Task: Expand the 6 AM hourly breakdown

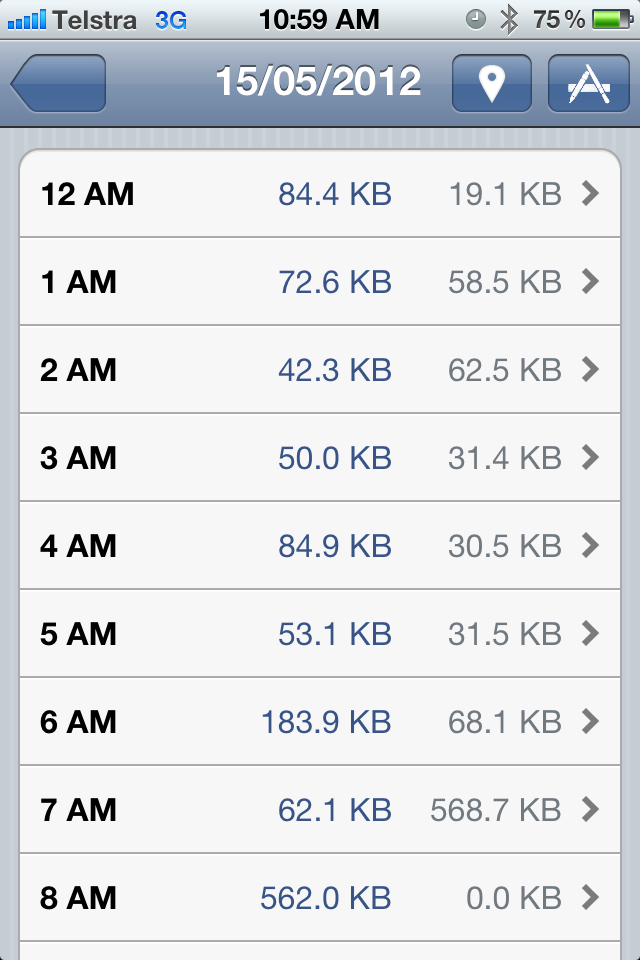Action: pos(320,722)
